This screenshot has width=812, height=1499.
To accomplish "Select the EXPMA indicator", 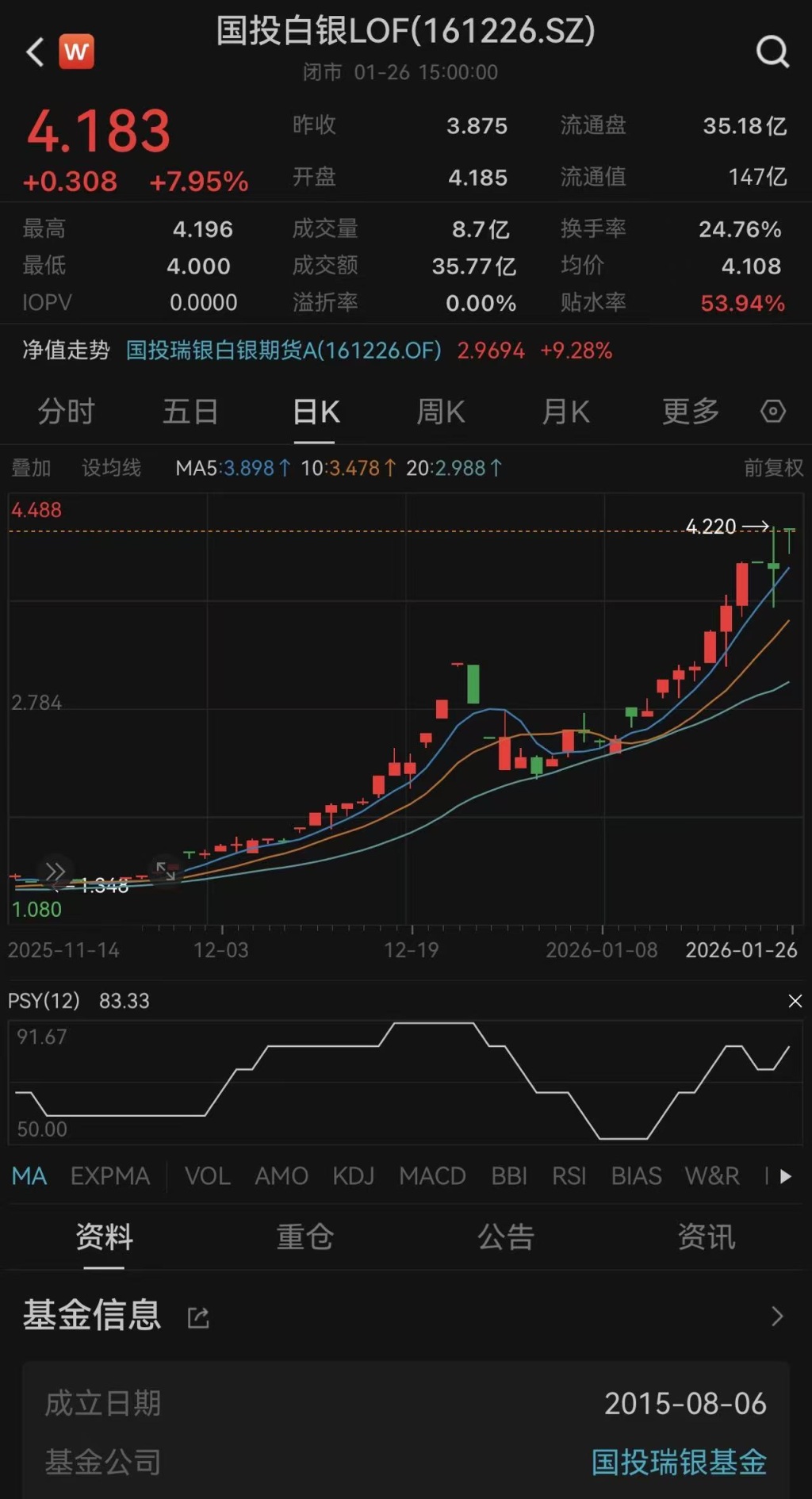I will pyautogui.click(x=110, y=1175).
